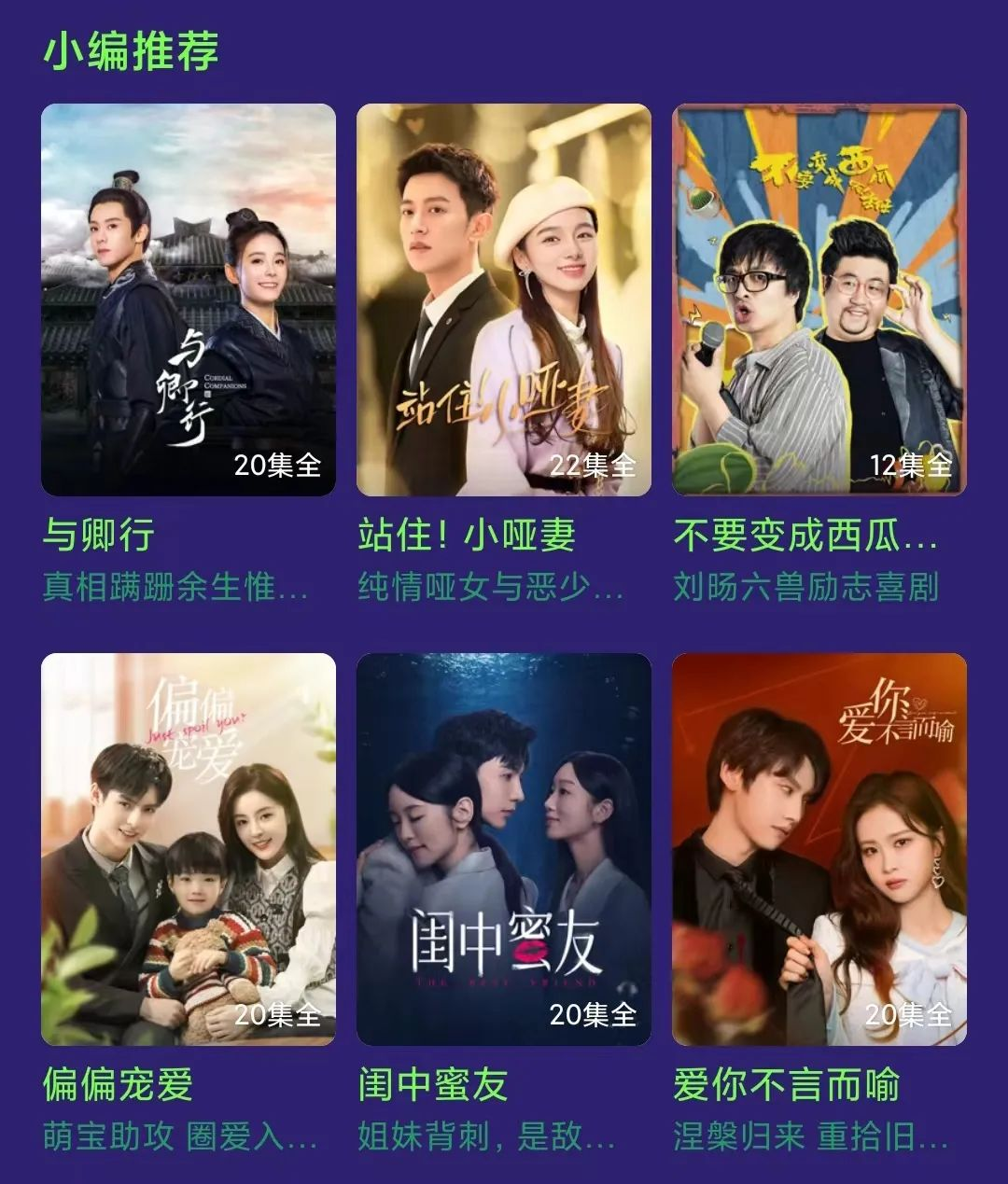Open the 站住！小哑妻 poster card
Viewport: 1008px width, 1184px height.
[x=504, y=299]
